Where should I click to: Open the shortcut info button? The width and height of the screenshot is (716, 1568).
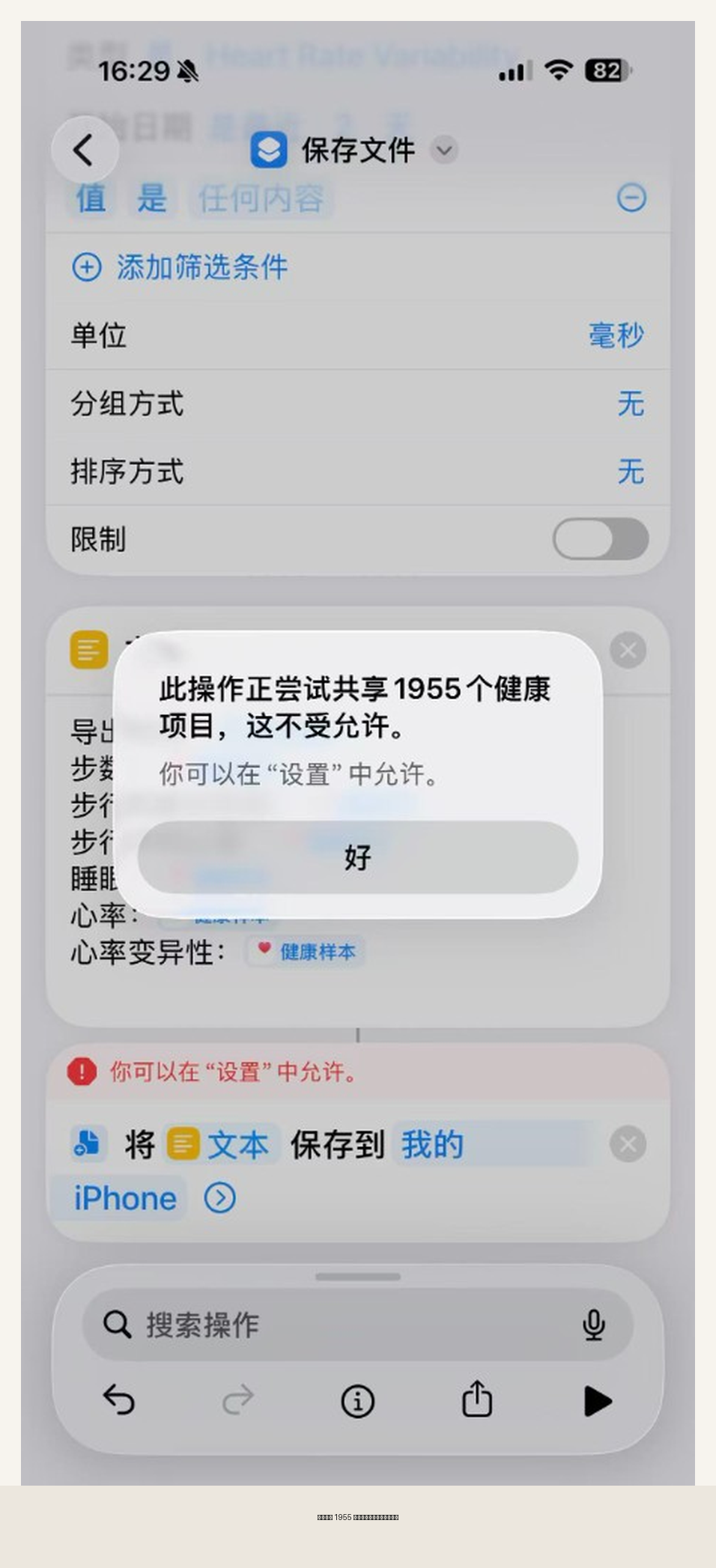point(357,1401)
